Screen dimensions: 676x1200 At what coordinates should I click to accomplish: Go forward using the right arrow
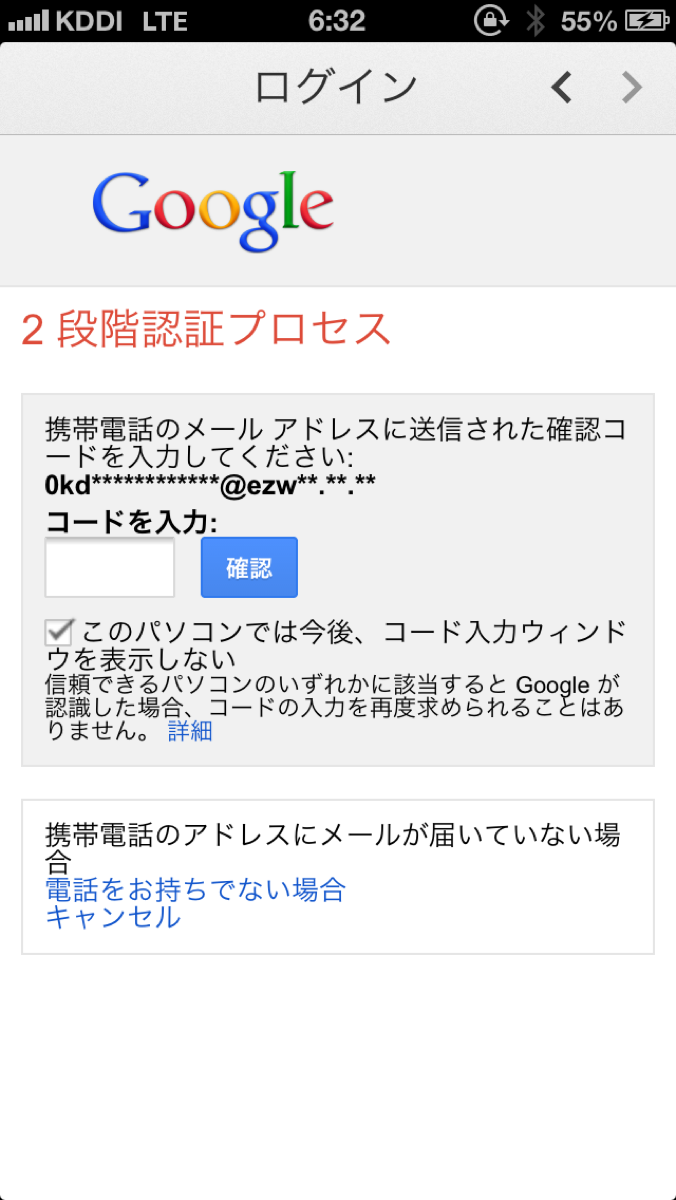[x=631, y=89]
